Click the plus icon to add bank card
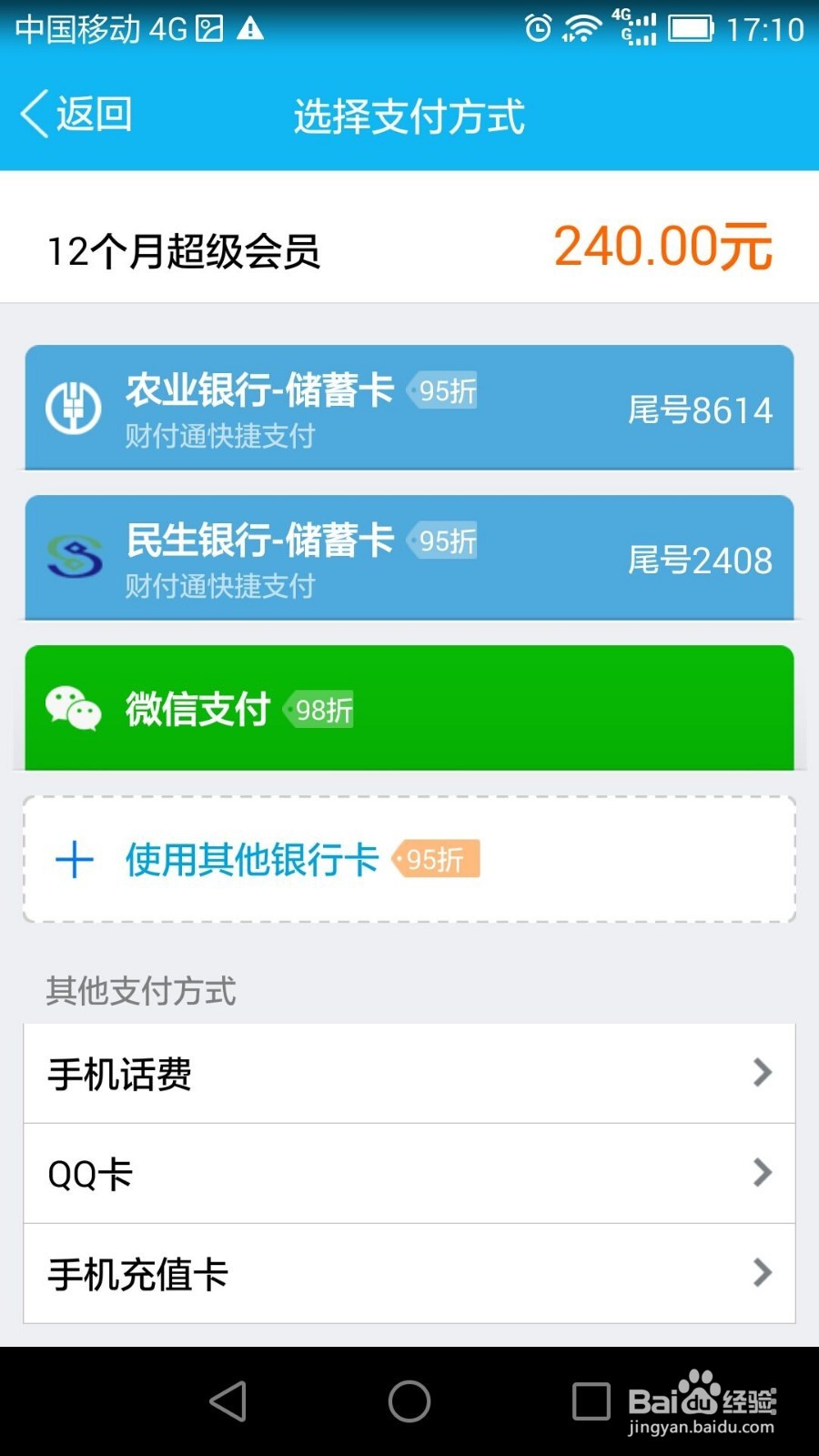Screen dimensions: 819x1456 75,859
